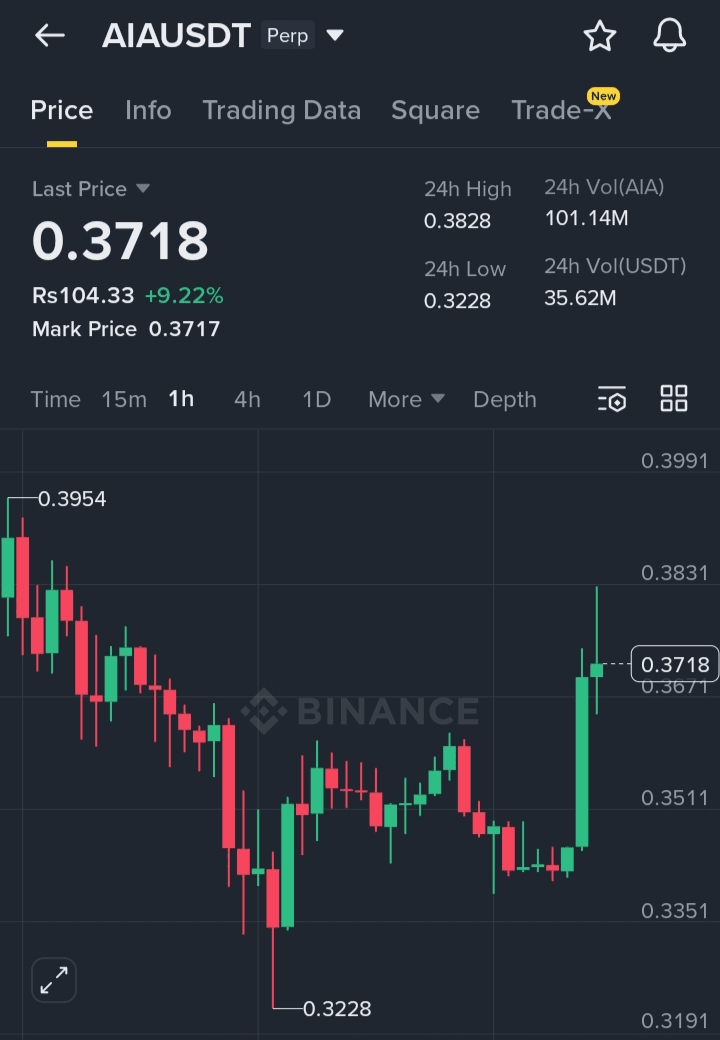Select the 1h chart interval
The height and width of the screenshot is (1040, 720).
tap(181, 399)
